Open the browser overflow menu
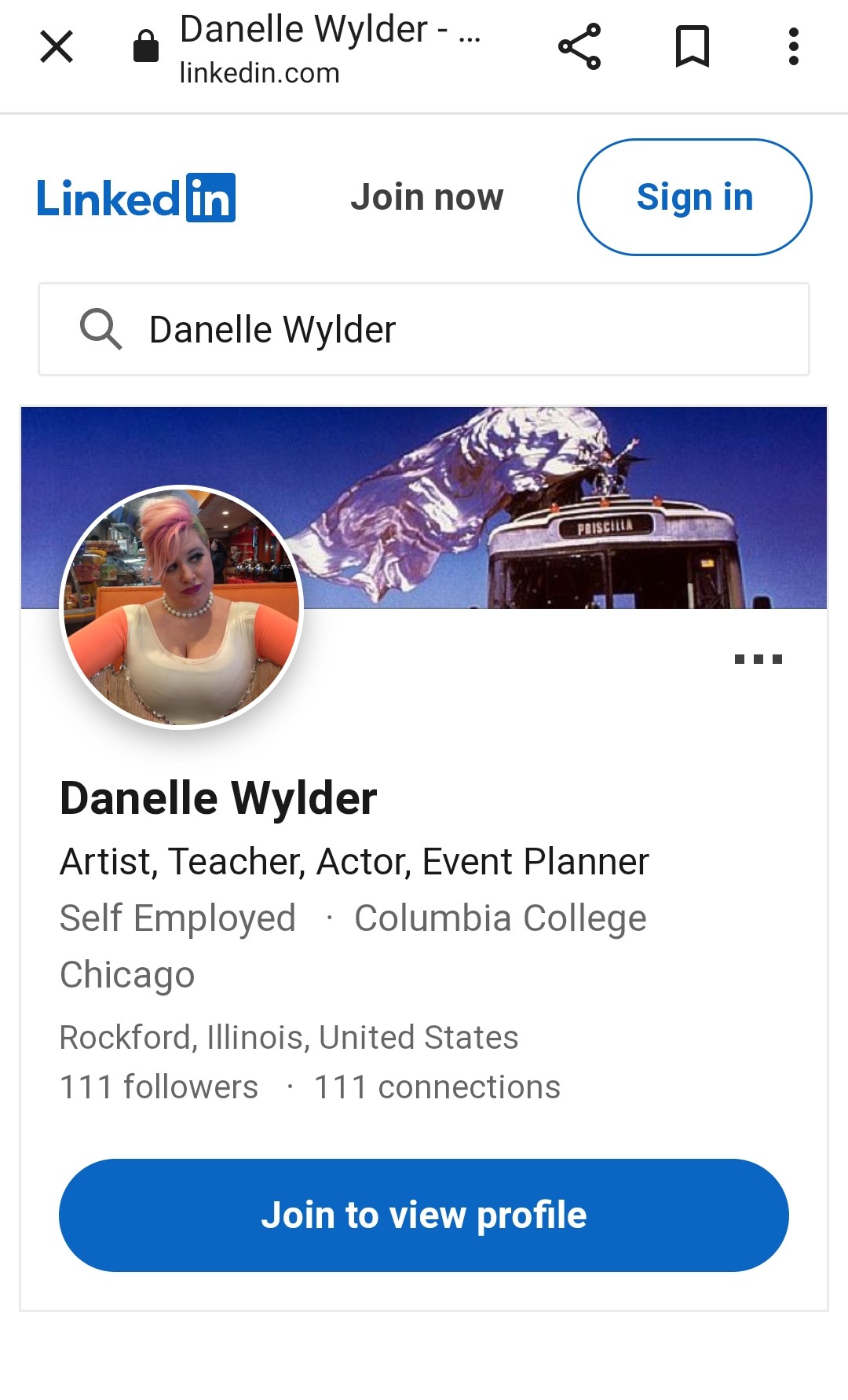This screenshot has width=848, height=1400. click(x=794, y=46)
